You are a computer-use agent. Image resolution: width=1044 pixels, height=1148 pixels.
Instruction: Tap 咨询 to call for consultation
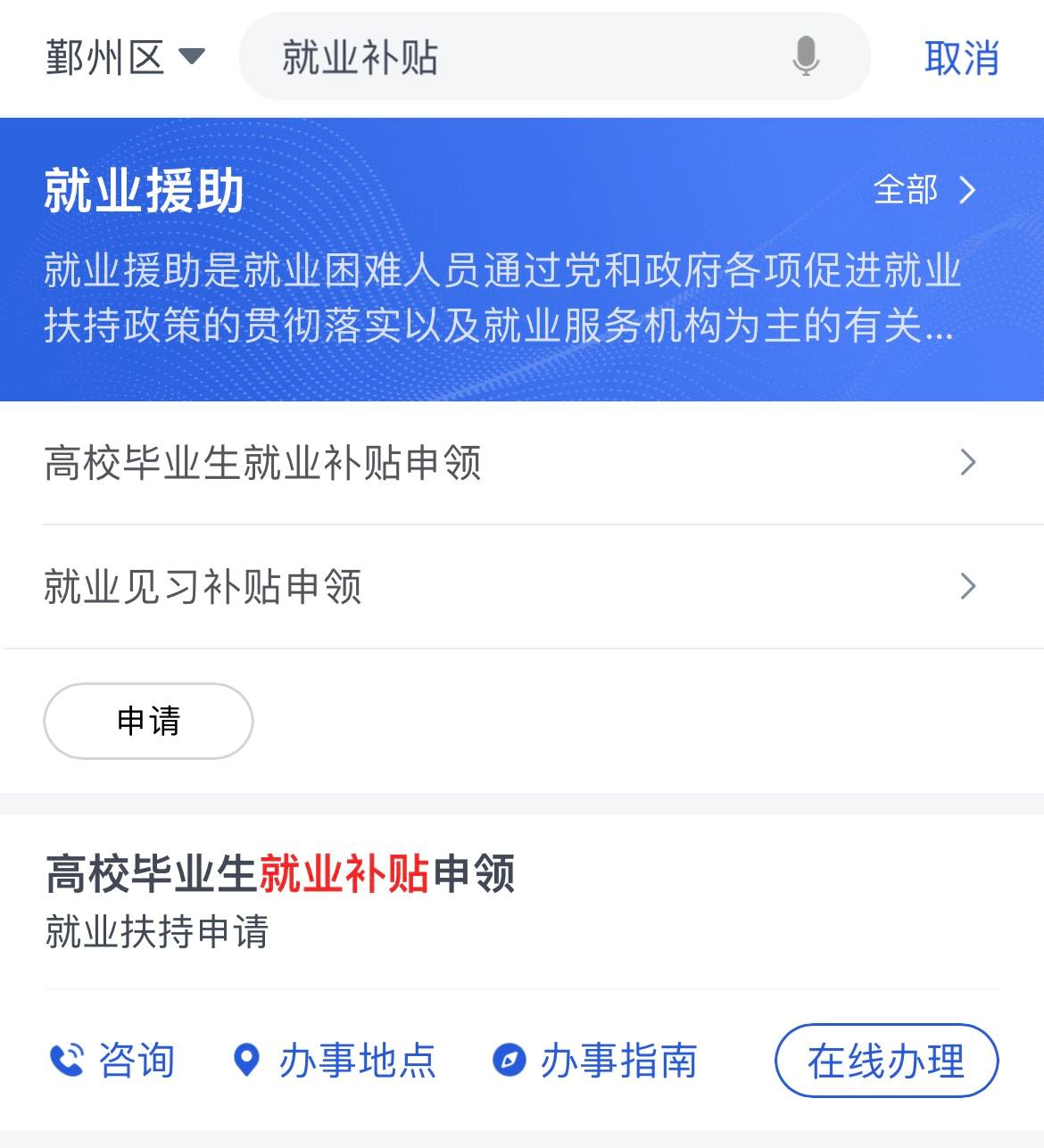point(112,1061)
